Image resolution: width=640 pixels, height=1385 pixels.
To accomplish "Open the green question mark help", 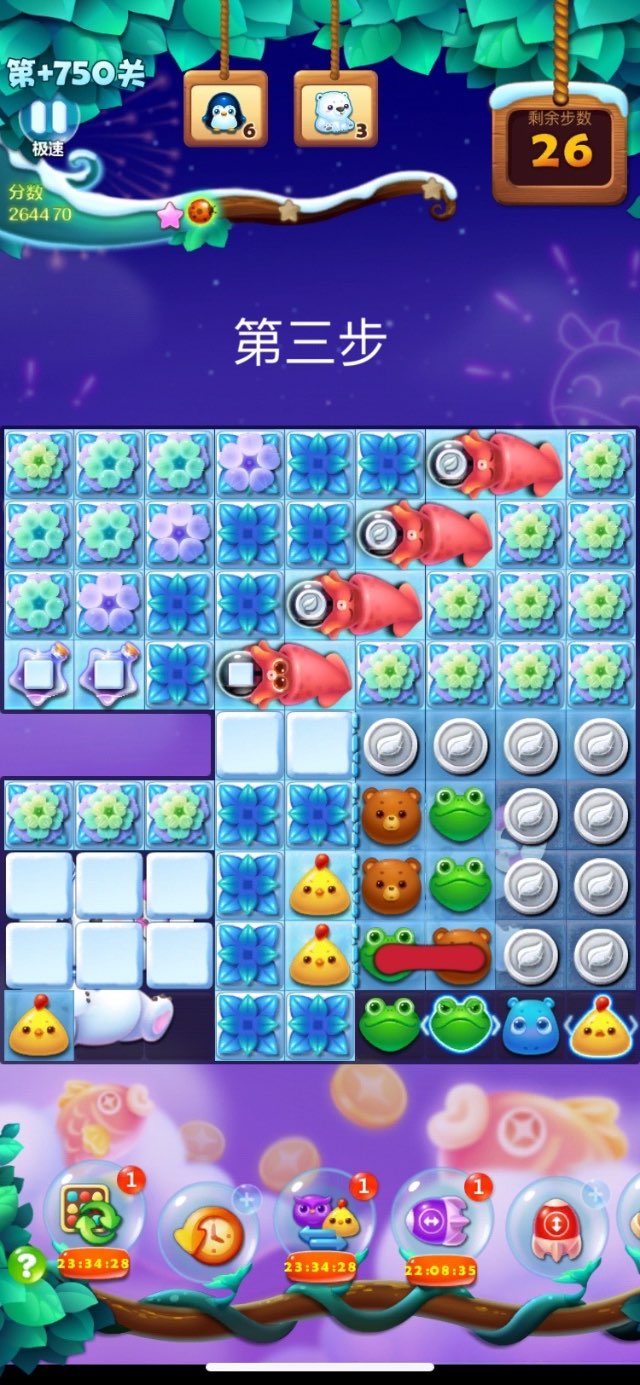I will [27, 1266].
